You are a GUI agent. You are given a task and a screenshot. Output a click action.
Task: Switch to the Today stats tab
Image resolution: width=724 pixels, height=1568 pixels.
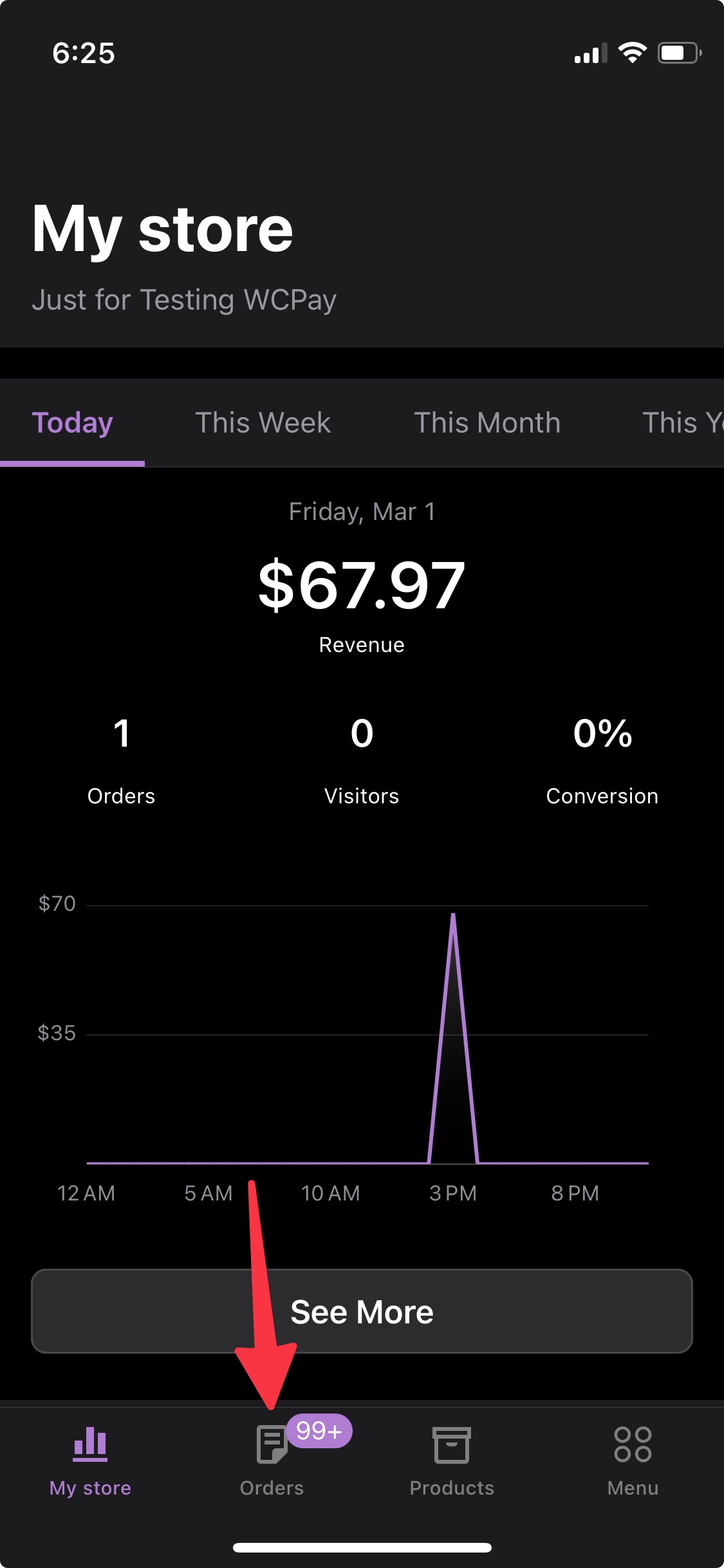tap(72, 423)
